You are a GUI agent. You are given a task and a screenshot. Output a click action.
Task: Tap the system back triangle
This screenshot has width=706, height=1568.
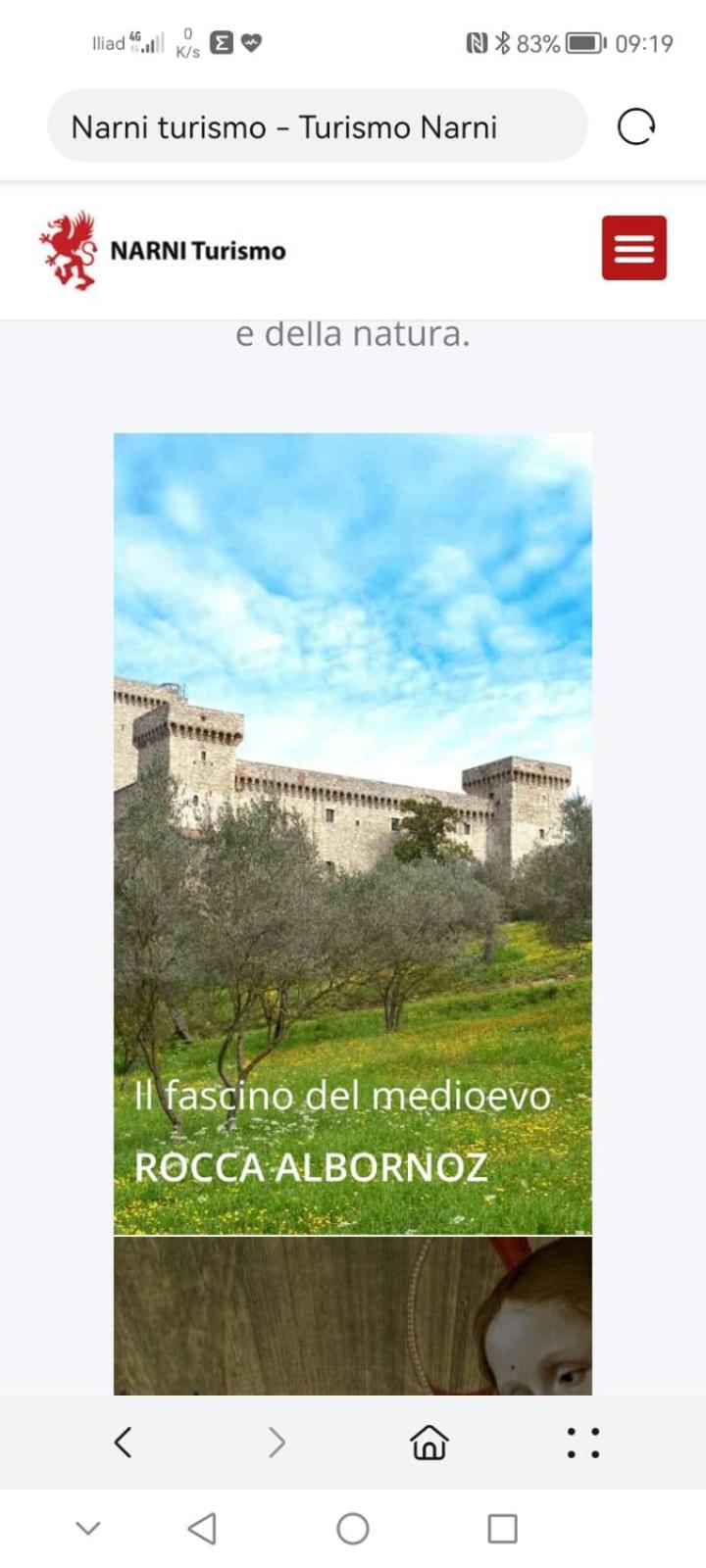[x=202, y=1528]
